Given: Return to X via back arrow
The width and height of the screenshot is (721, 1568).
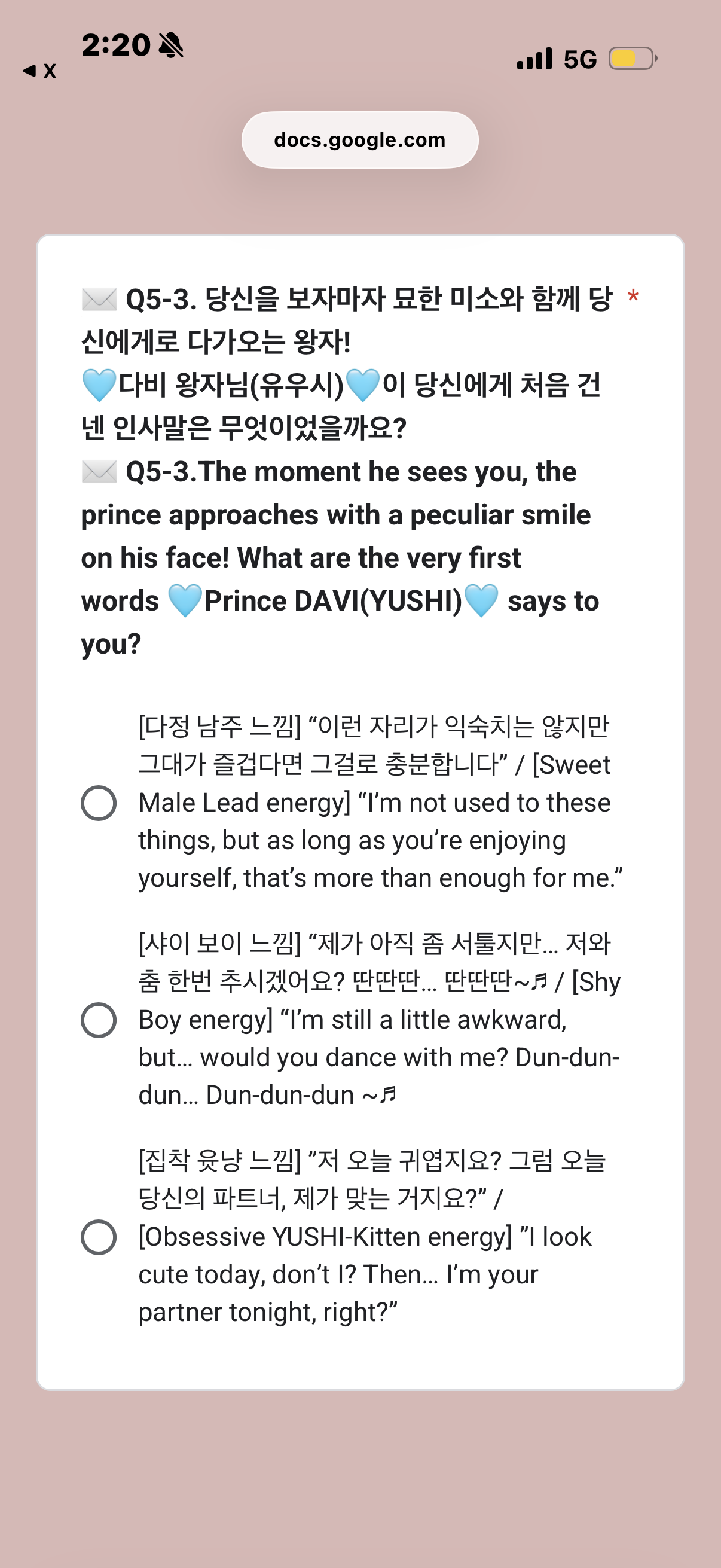Looking at the screenshot, I should (x=39, y=71).
